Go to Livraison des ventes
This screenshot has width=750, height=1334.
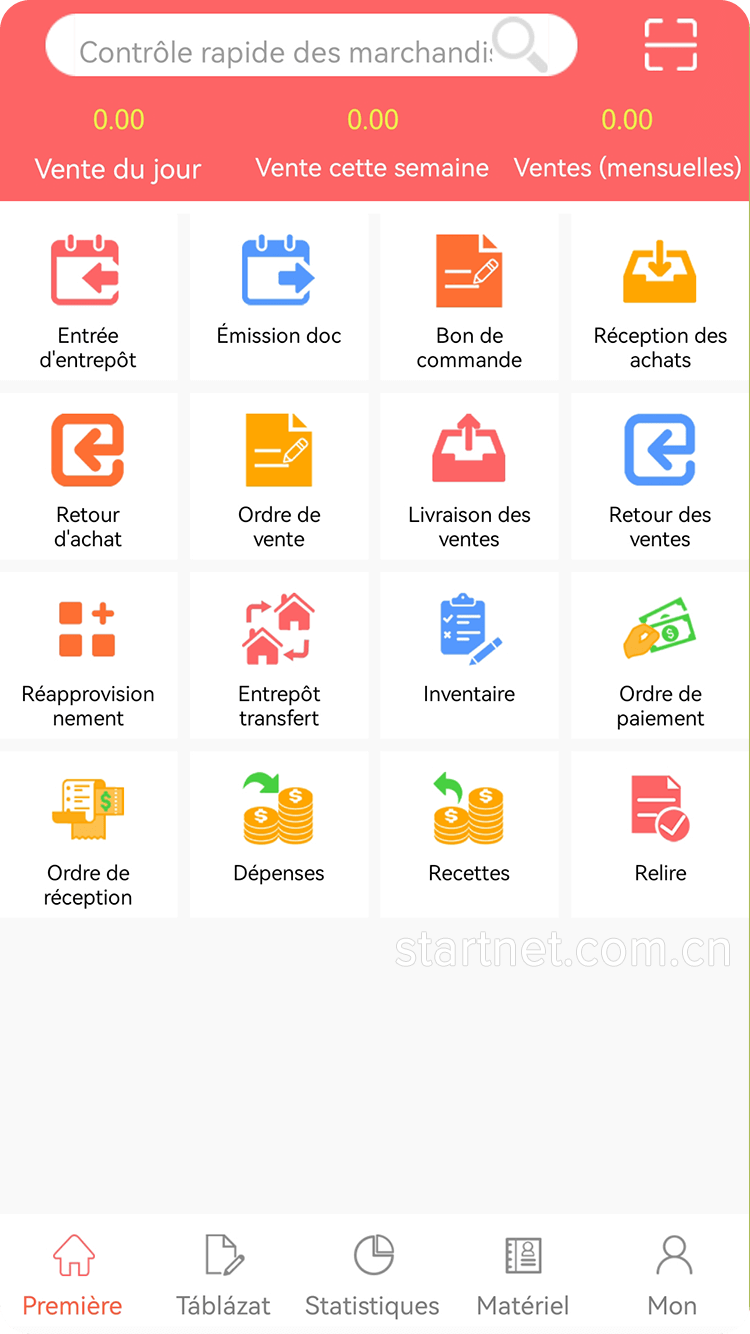[x=469, y=476]
